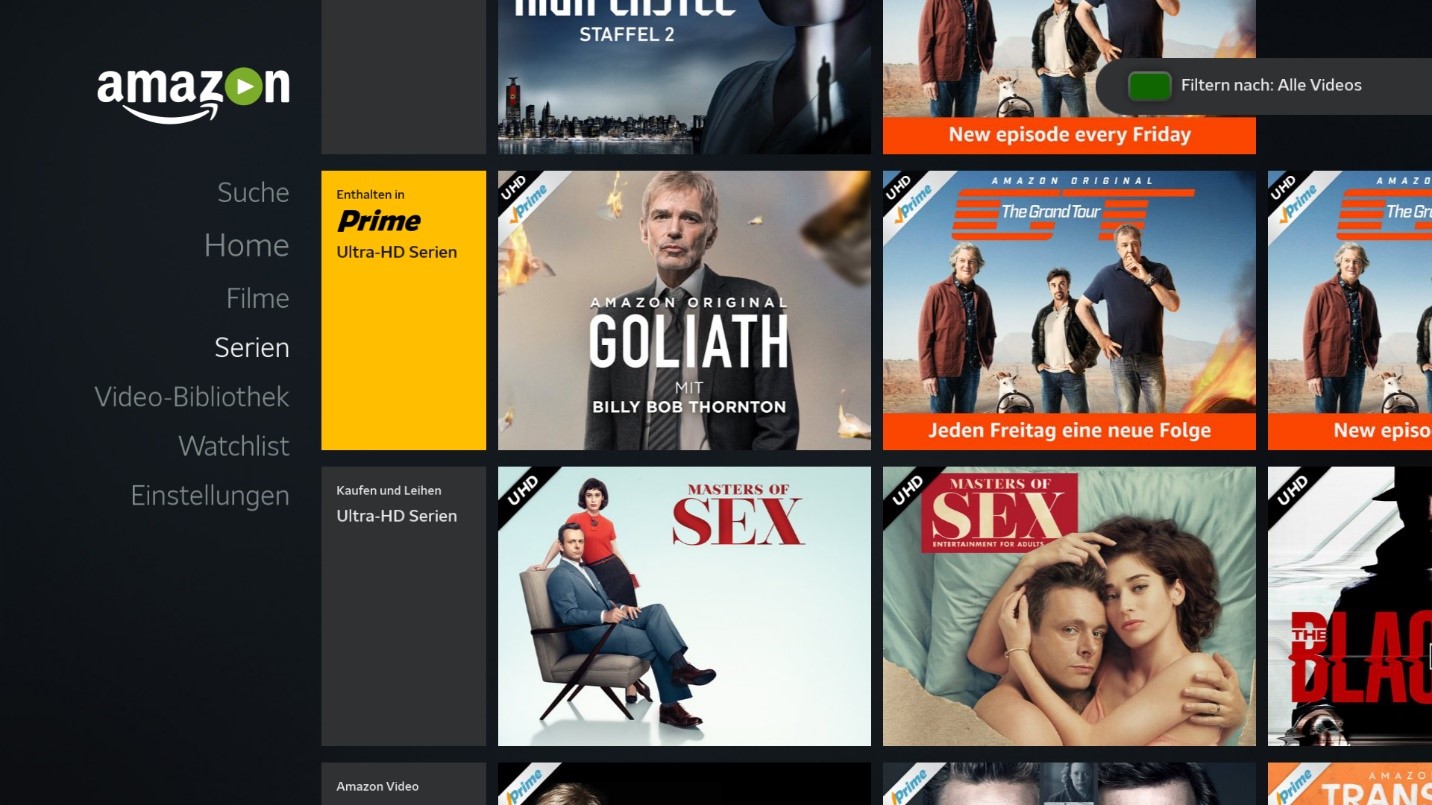Open The Grand Tour 'New episode every Friday' tile
Viewport: 1432px width, 805px height.
coord(1069,77)
